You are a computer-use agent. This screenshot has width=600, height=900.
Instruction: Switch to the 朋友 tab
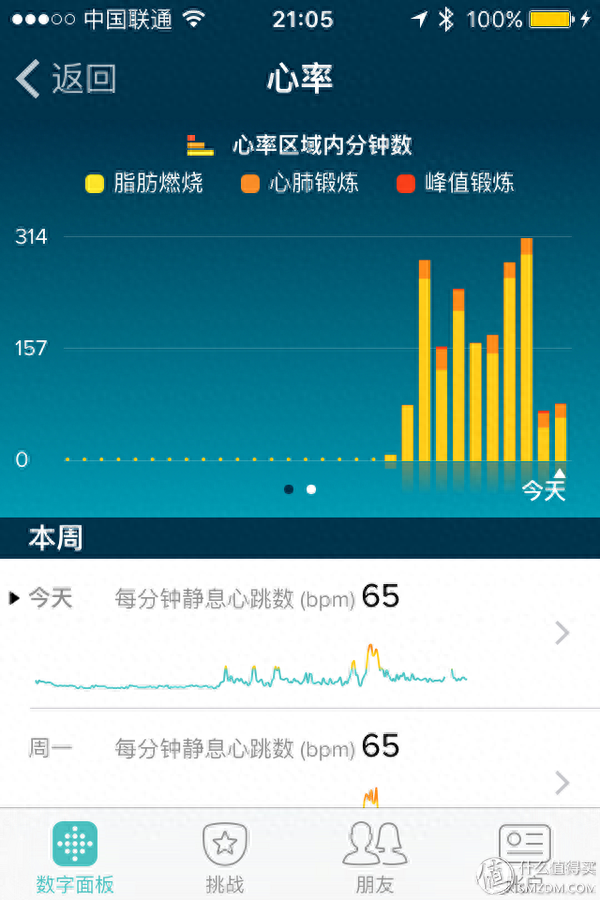(x=374, y=856)
